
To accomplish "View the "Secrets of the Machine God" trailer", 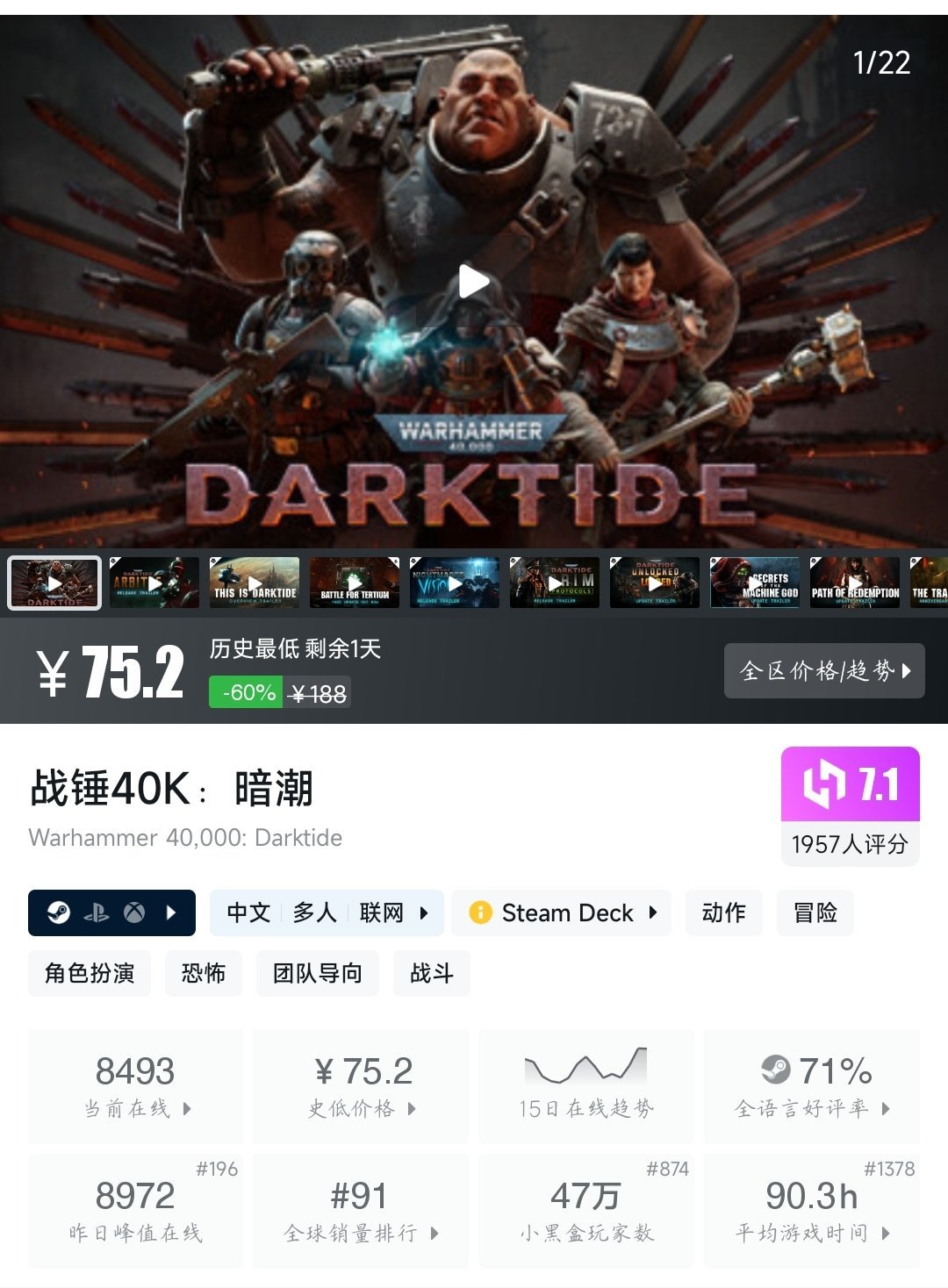I will click(755, 583).
